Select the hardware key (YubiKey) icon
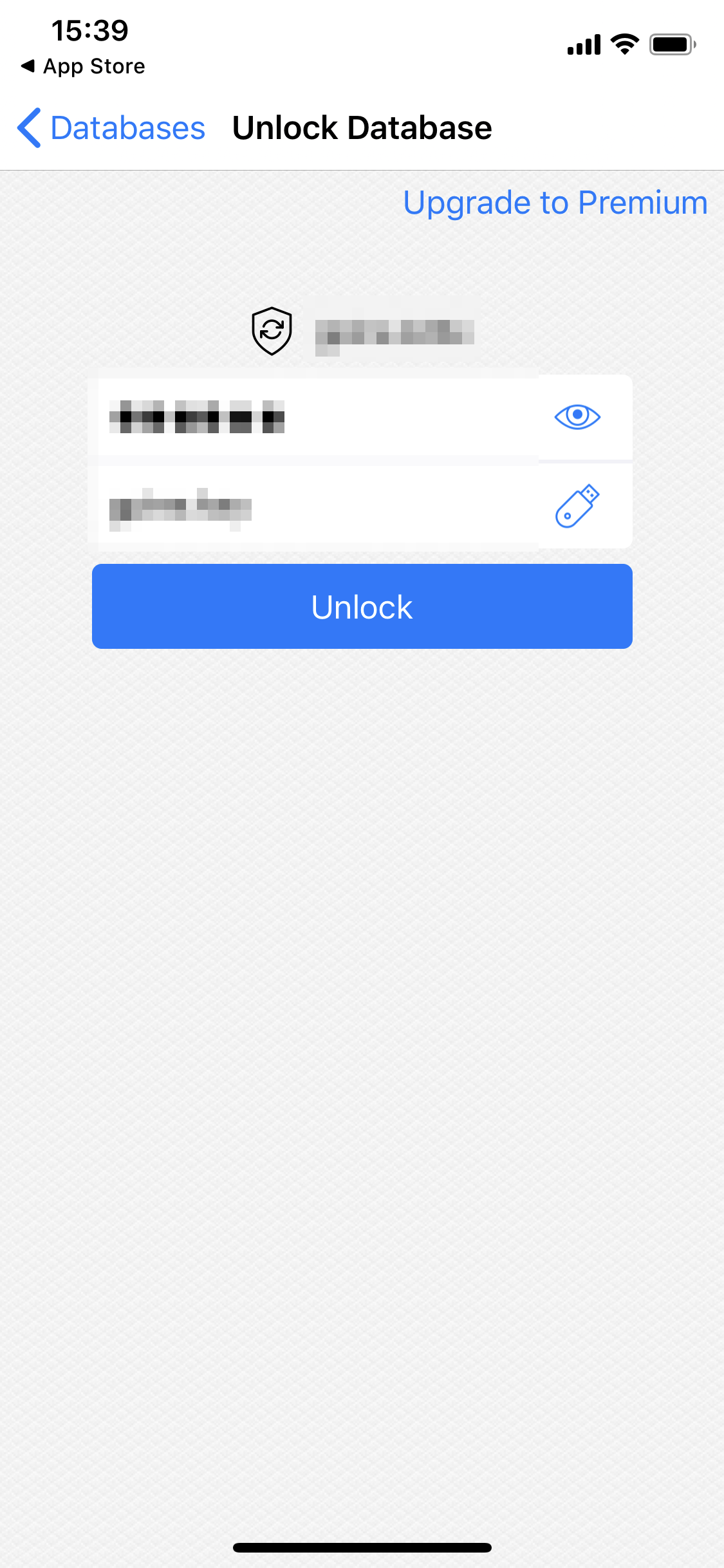Image resolution: width=724 pixels, height=1568 pixels. [577, 507]
